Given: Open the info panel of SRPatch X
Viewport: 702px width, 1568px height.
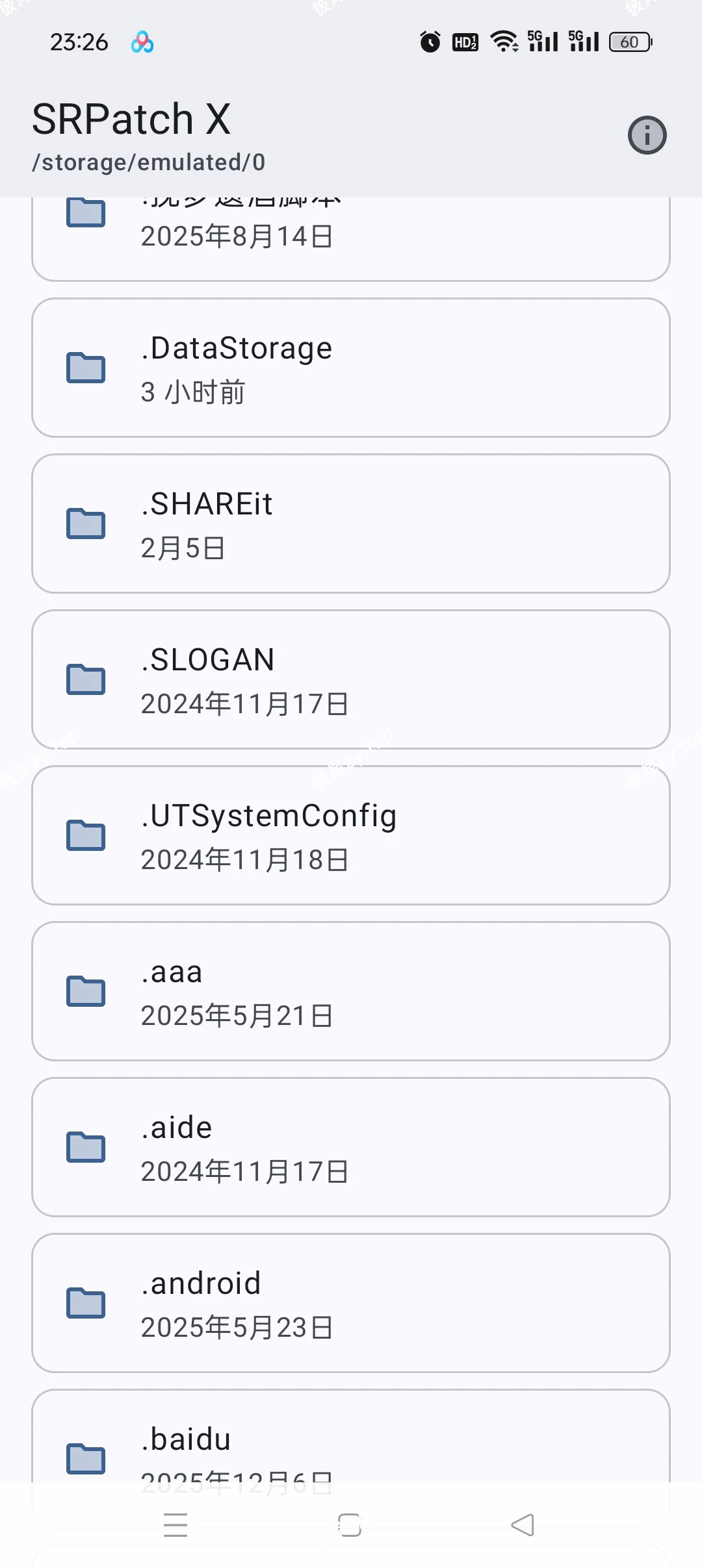Looking at the screenshot, I should pyautogui.click(x=647, y=135).
